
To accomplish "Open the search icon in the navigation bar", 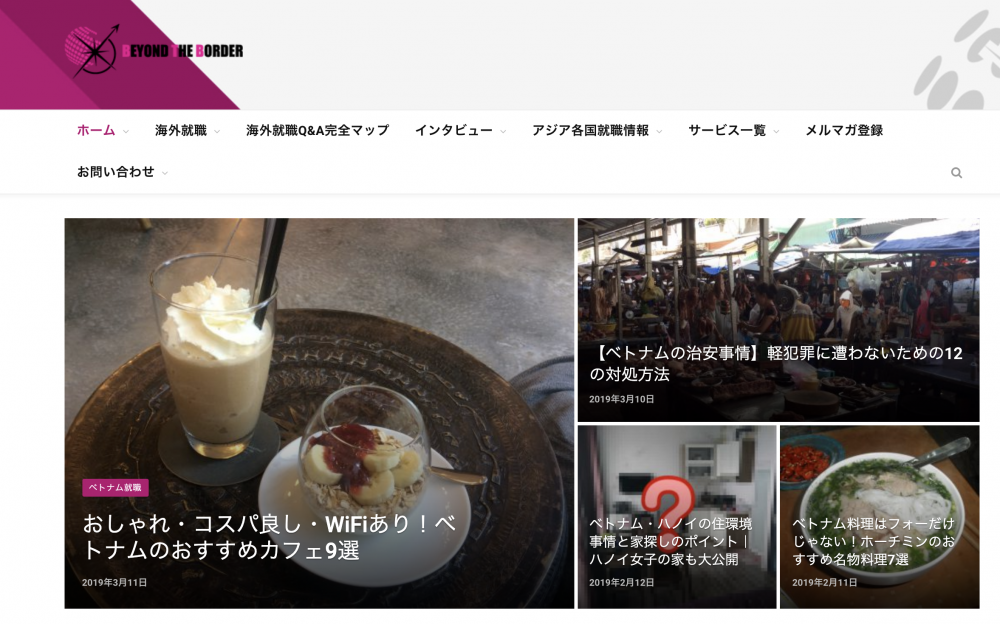I will click(x=956, y=173).
